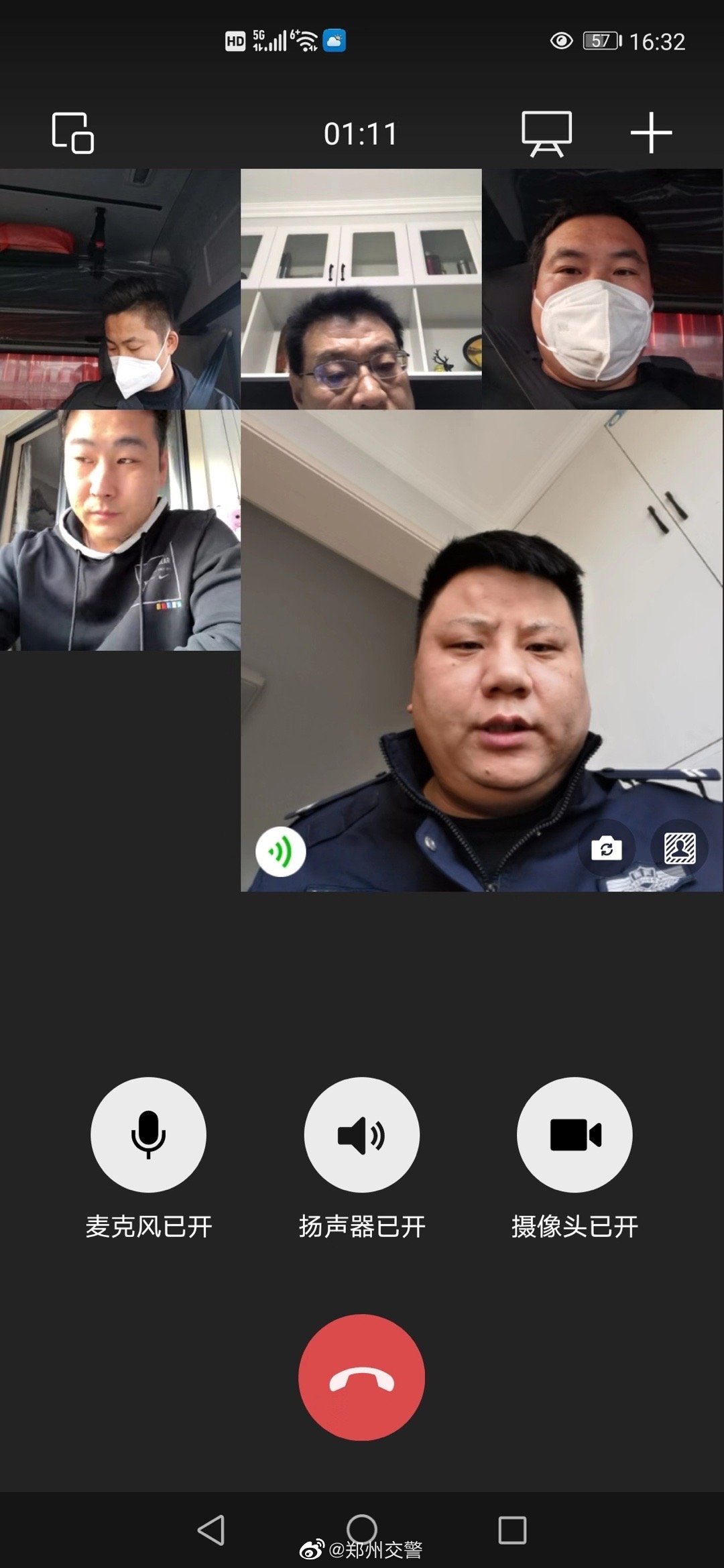The height and width of the screenshot is (1568, 724).
Task: Select tile of man in gray hoodie
Action: 120,530
